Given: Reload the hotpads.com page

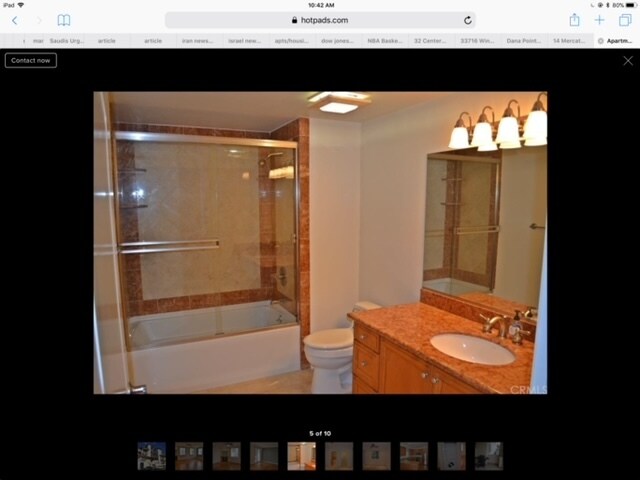Looking at the screenshot, I should (x=468, y=20).
